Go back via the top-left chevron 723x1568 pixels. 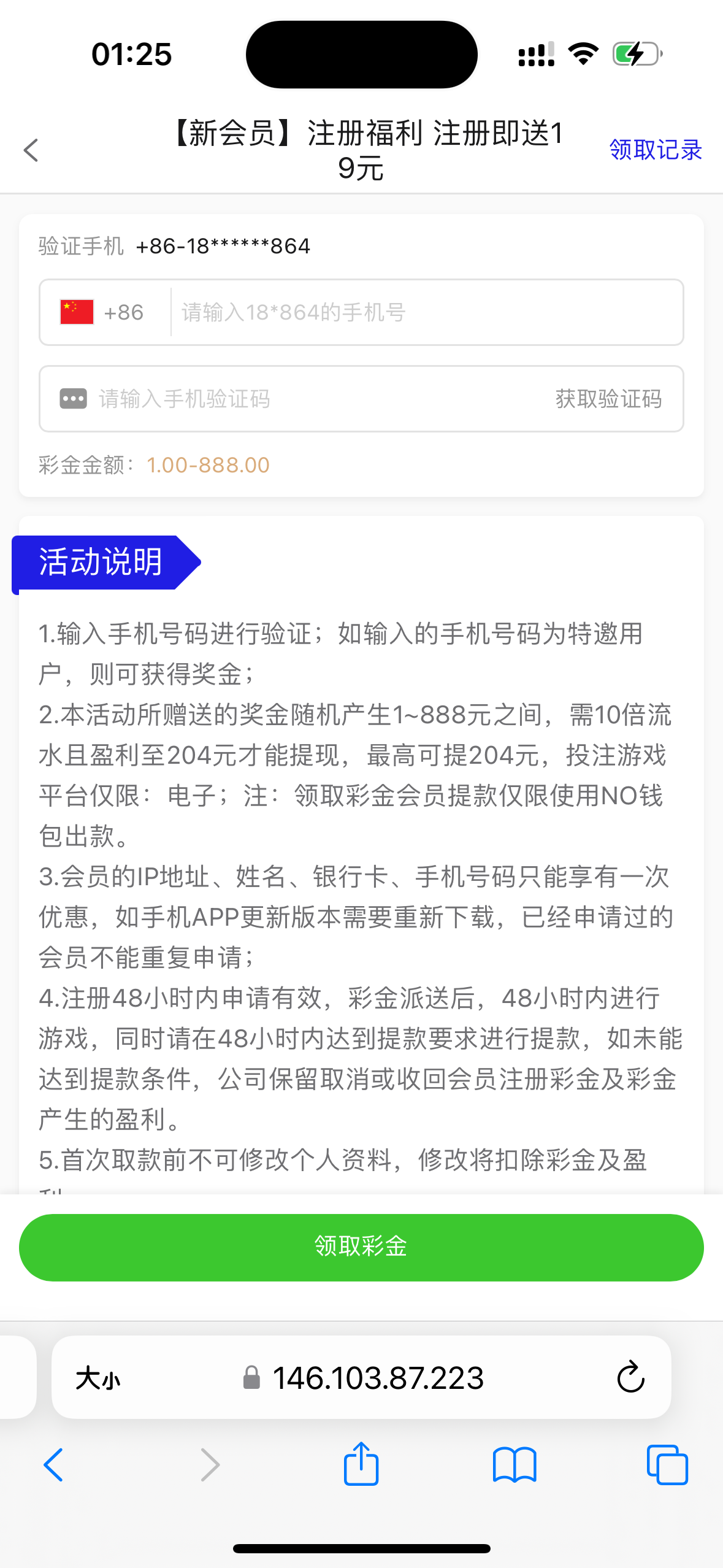point(31,150)
